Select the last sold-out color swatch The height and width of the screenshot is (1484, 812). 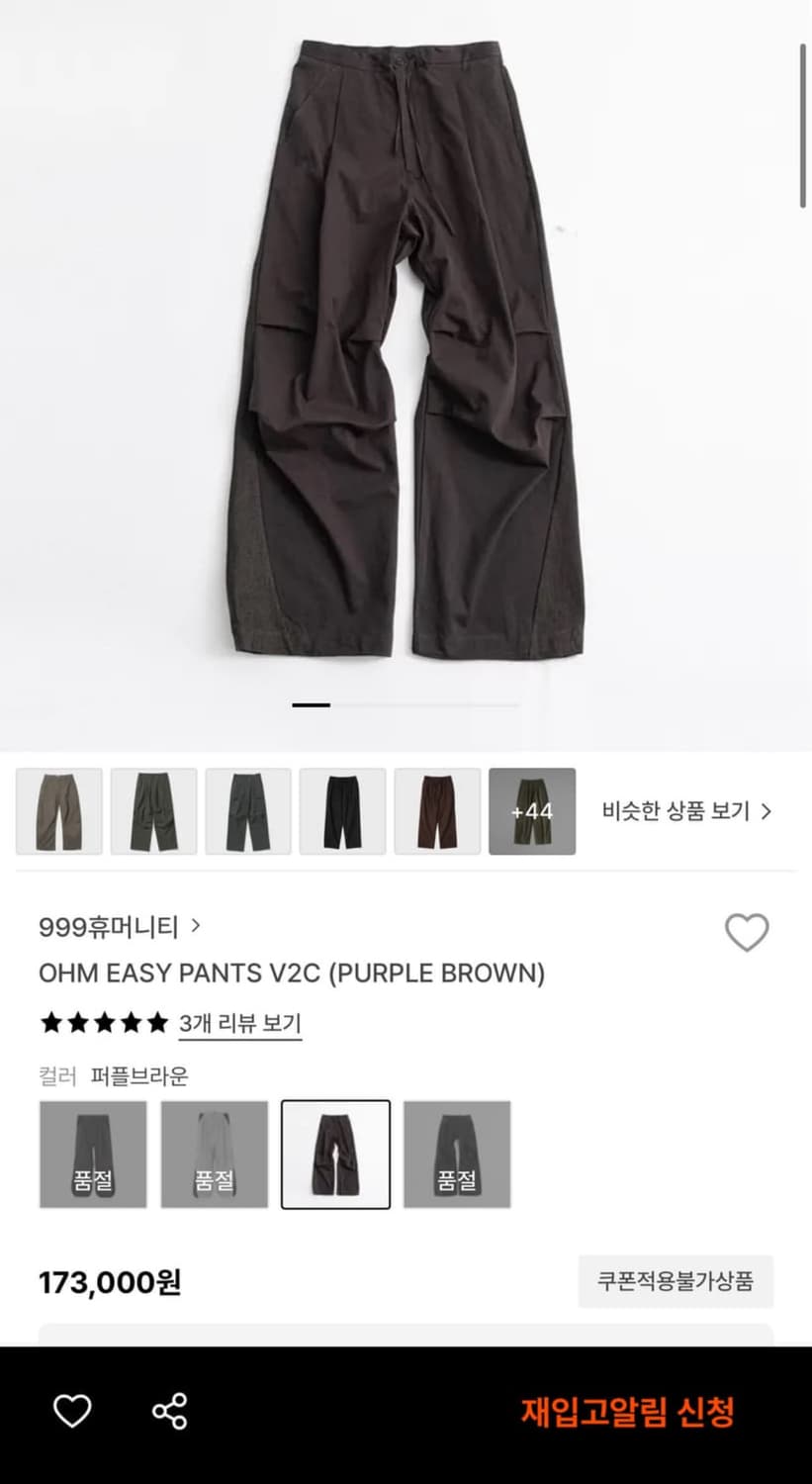tap(457, 1155)
